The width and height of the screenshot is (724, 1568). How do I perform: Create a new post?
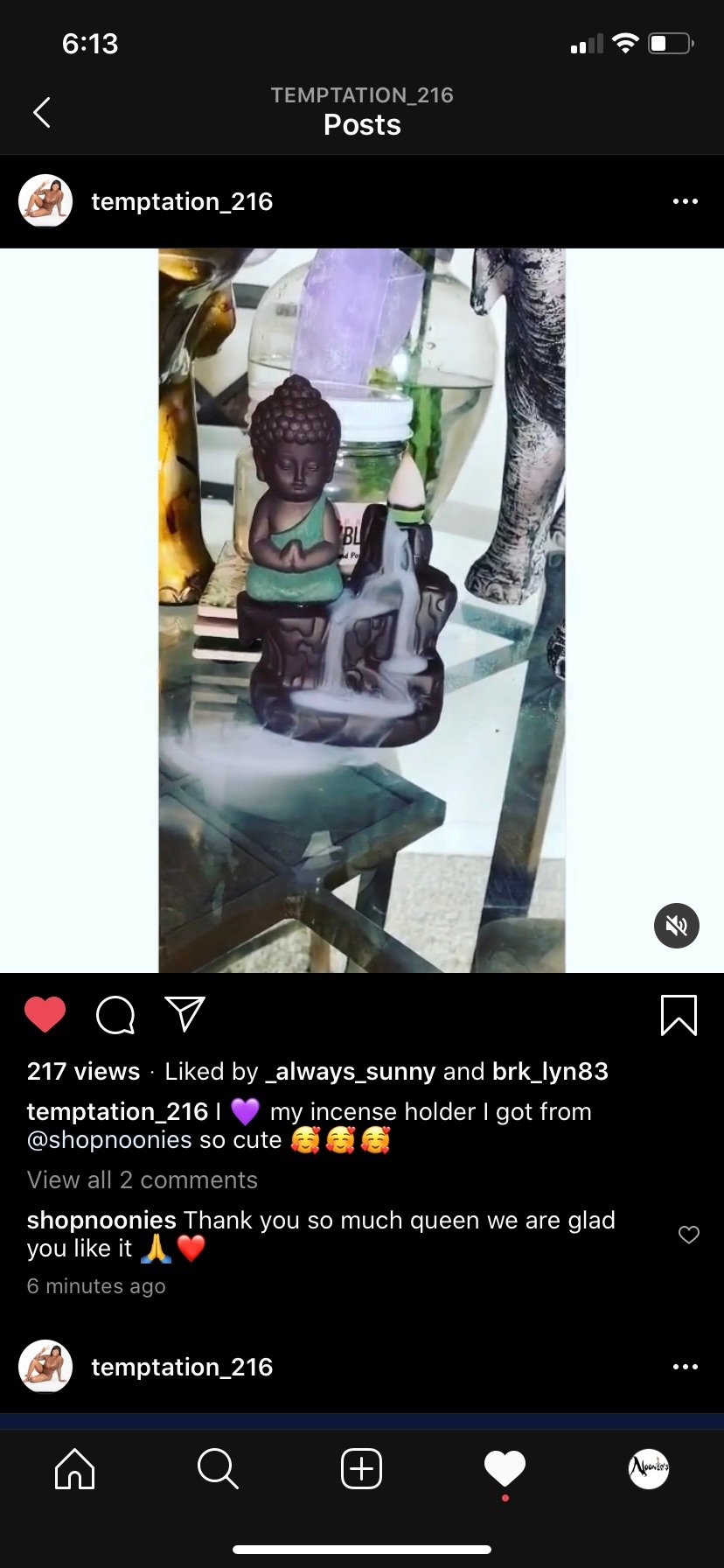click(x=361, y=1468)
